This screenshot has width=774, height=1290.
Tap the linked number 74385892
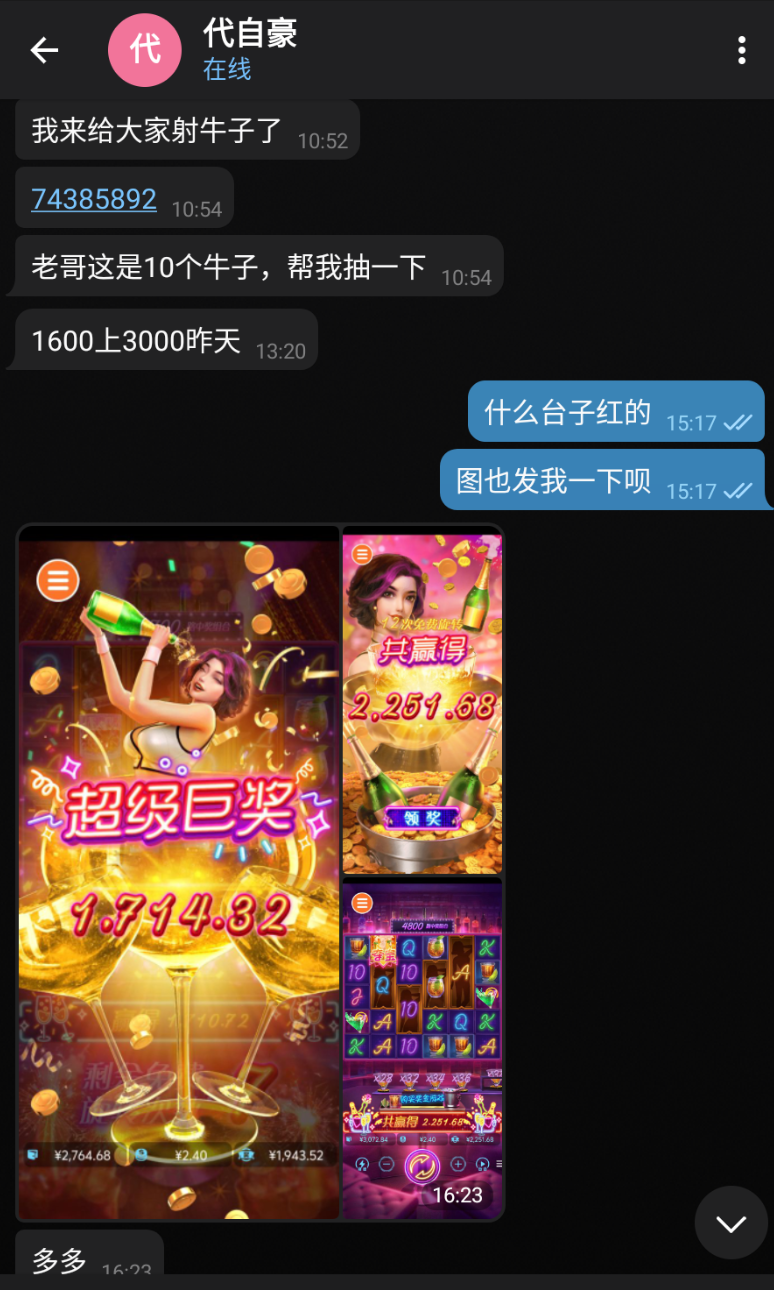pos(94,199)
